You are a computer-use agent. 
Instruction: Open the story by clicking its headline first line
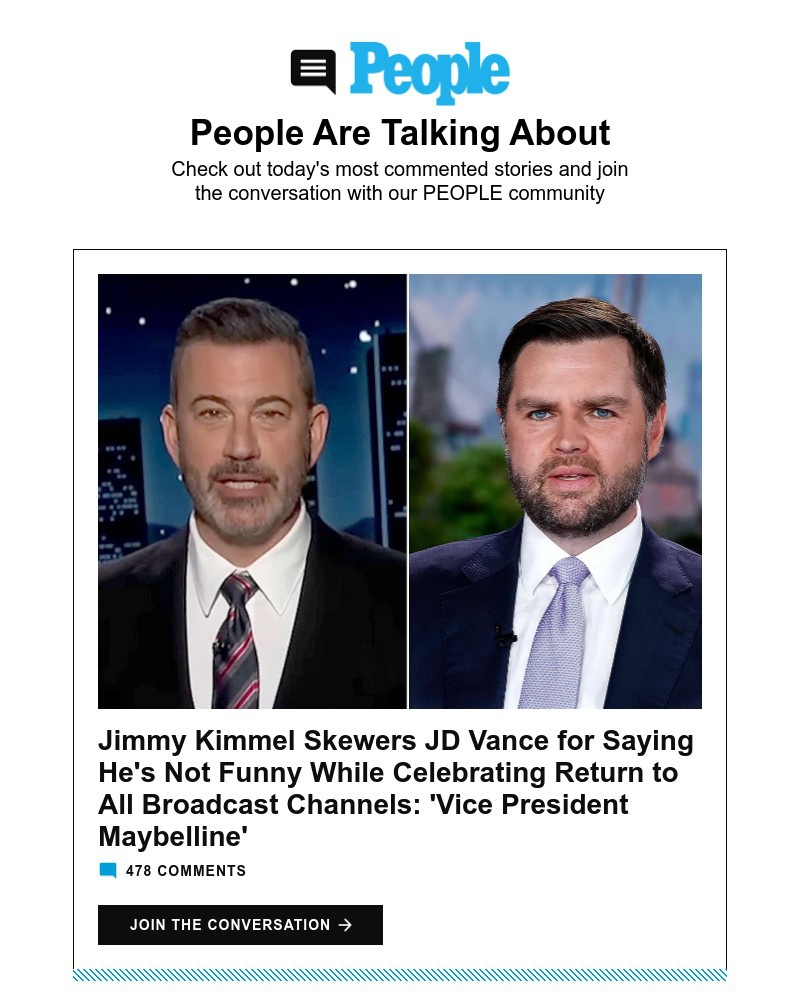(396, 740)
